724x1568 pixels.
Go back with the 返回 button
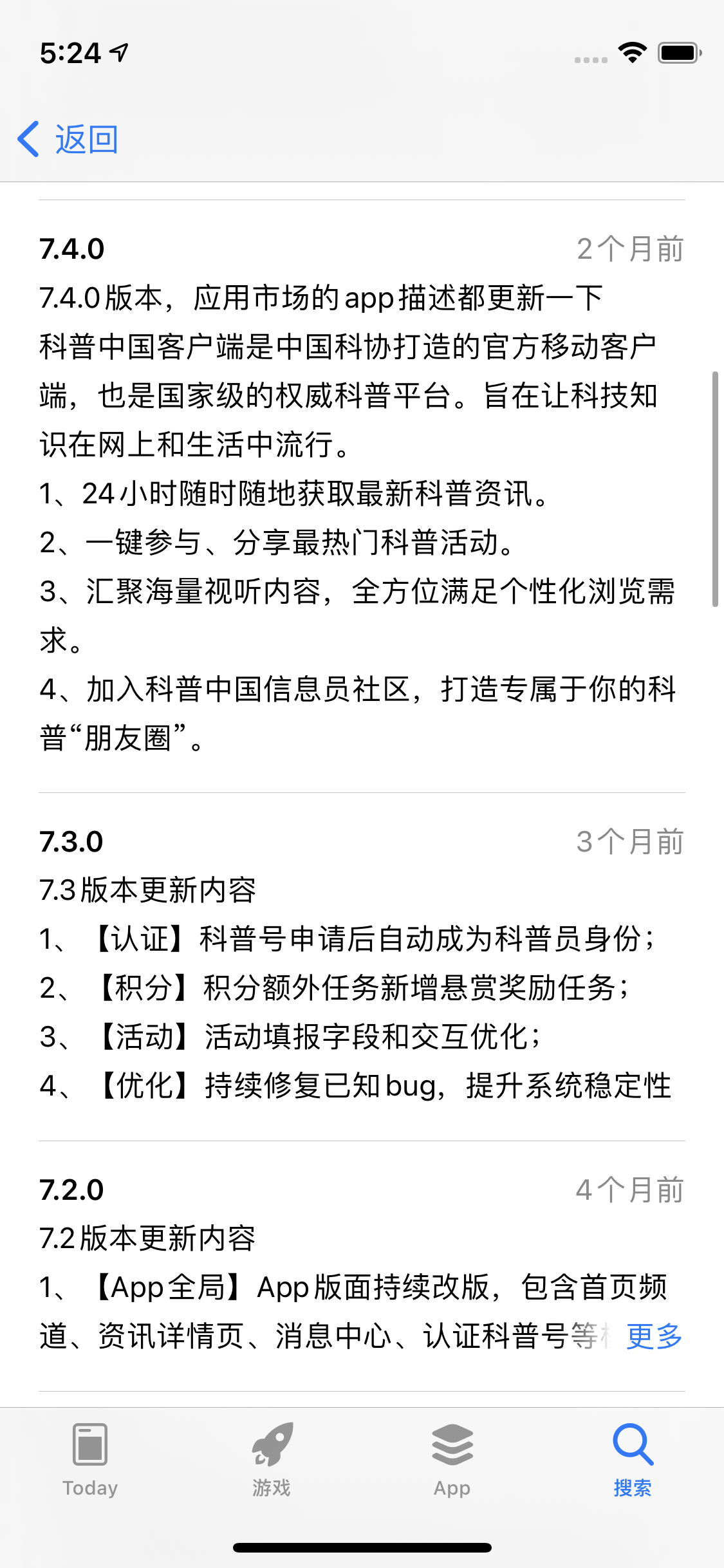(68, 139)
